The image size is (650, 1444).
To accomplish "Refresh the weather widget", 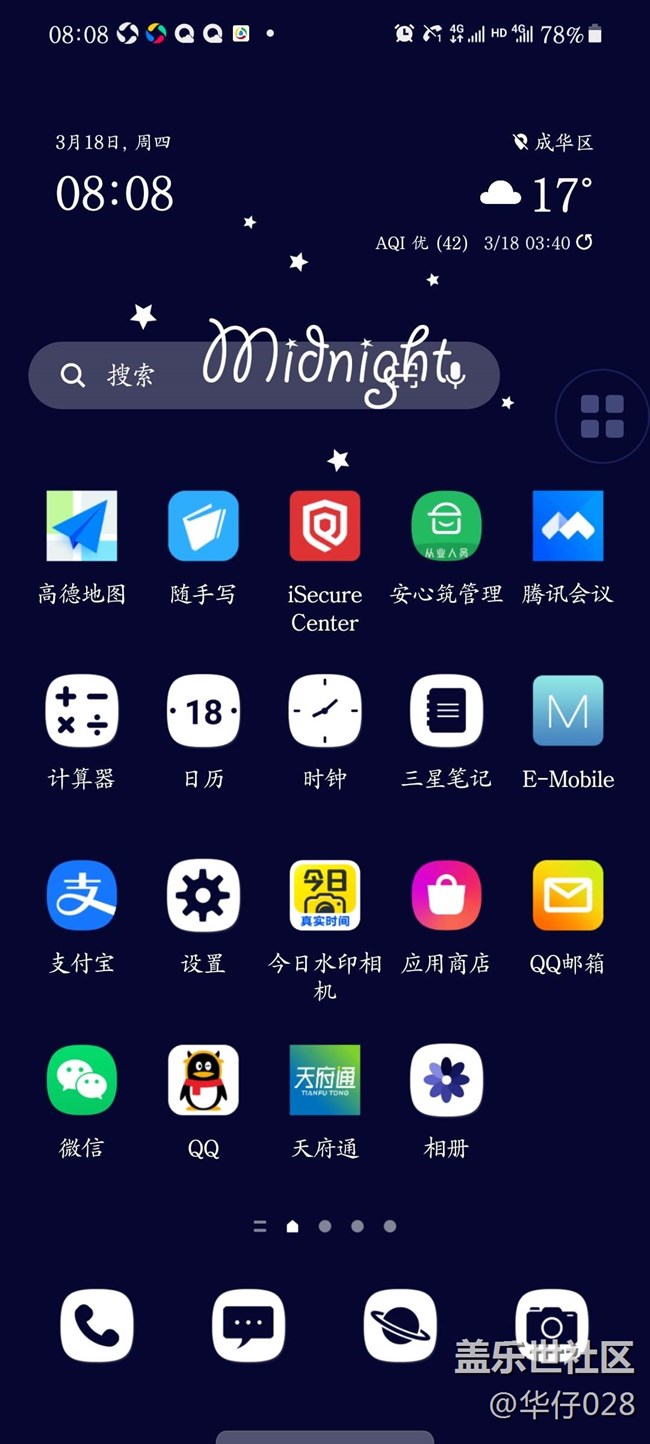I will (585, 242).
